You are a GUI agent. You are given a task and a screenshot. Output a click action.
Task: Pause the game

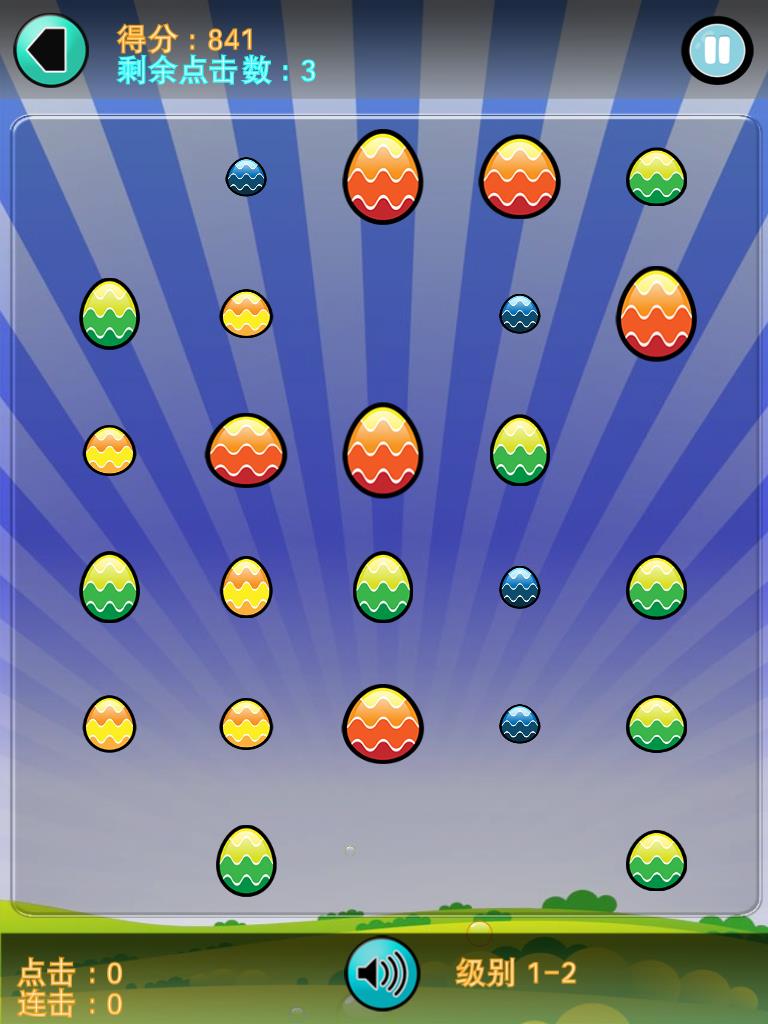717,50
